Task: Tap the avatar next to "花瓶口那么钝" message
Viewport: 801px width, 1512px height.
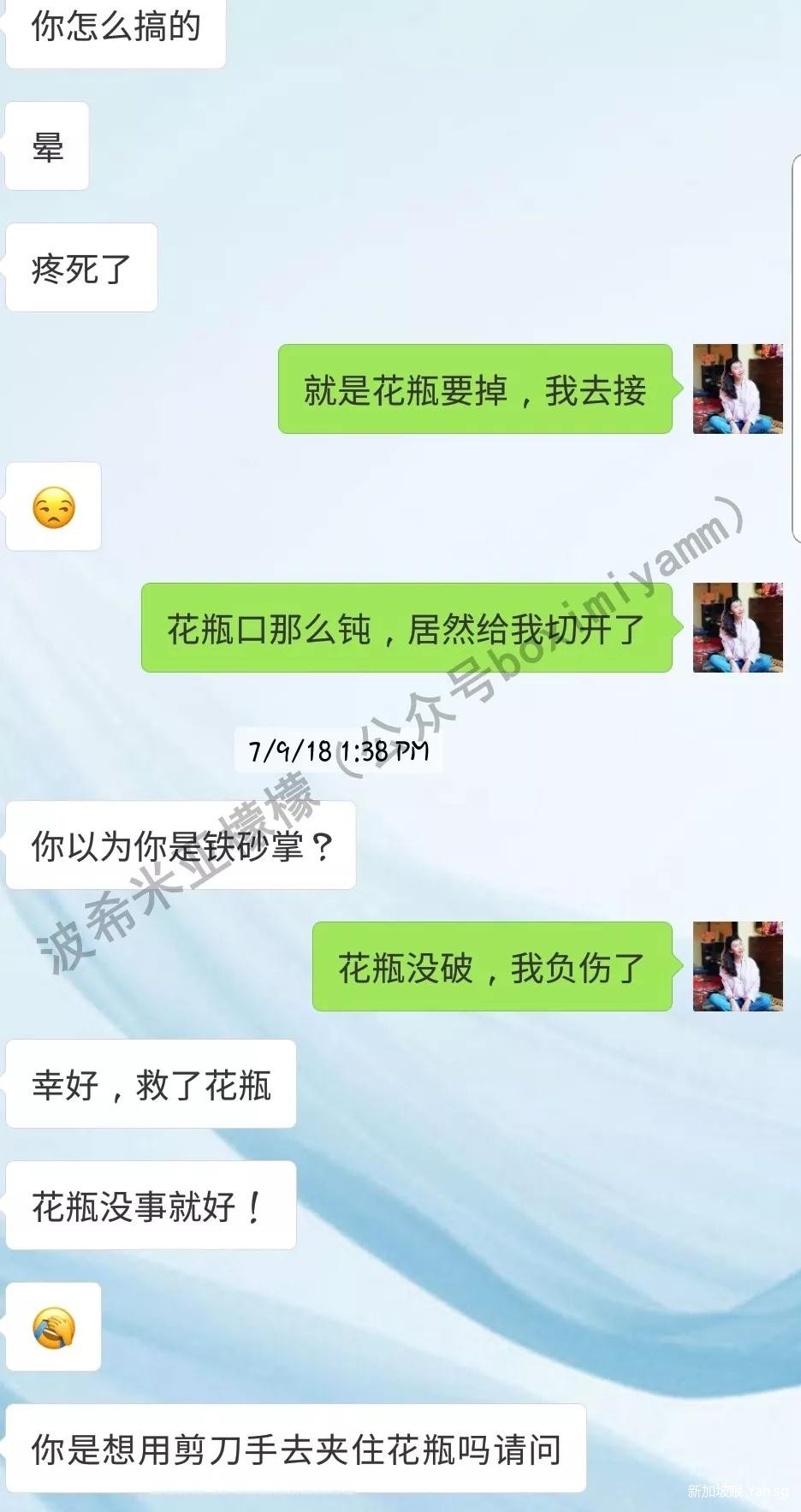Action: (x=737, y=627)
